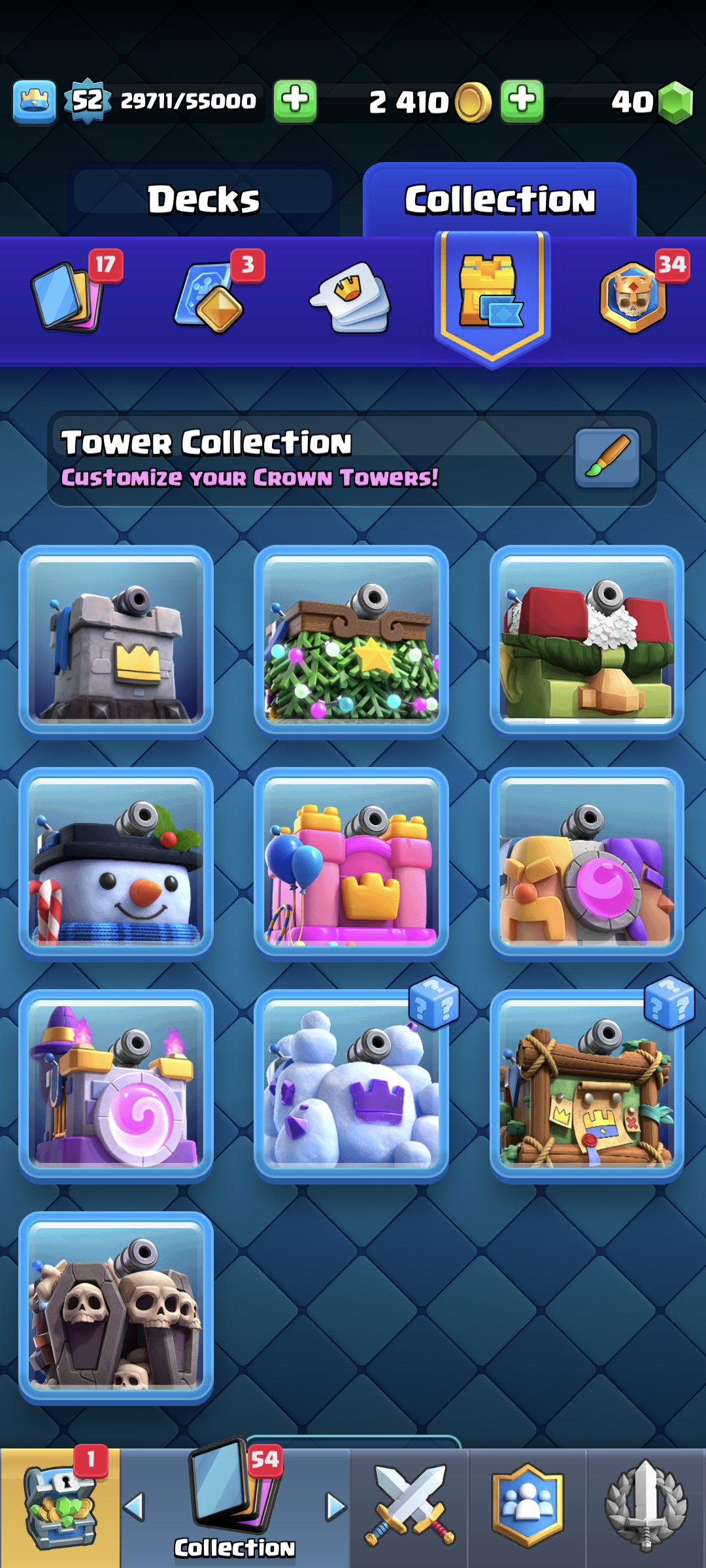Choose the snow pile tower skin
The width and height of the screenshot is (706, 1568).
(351, 1086)
